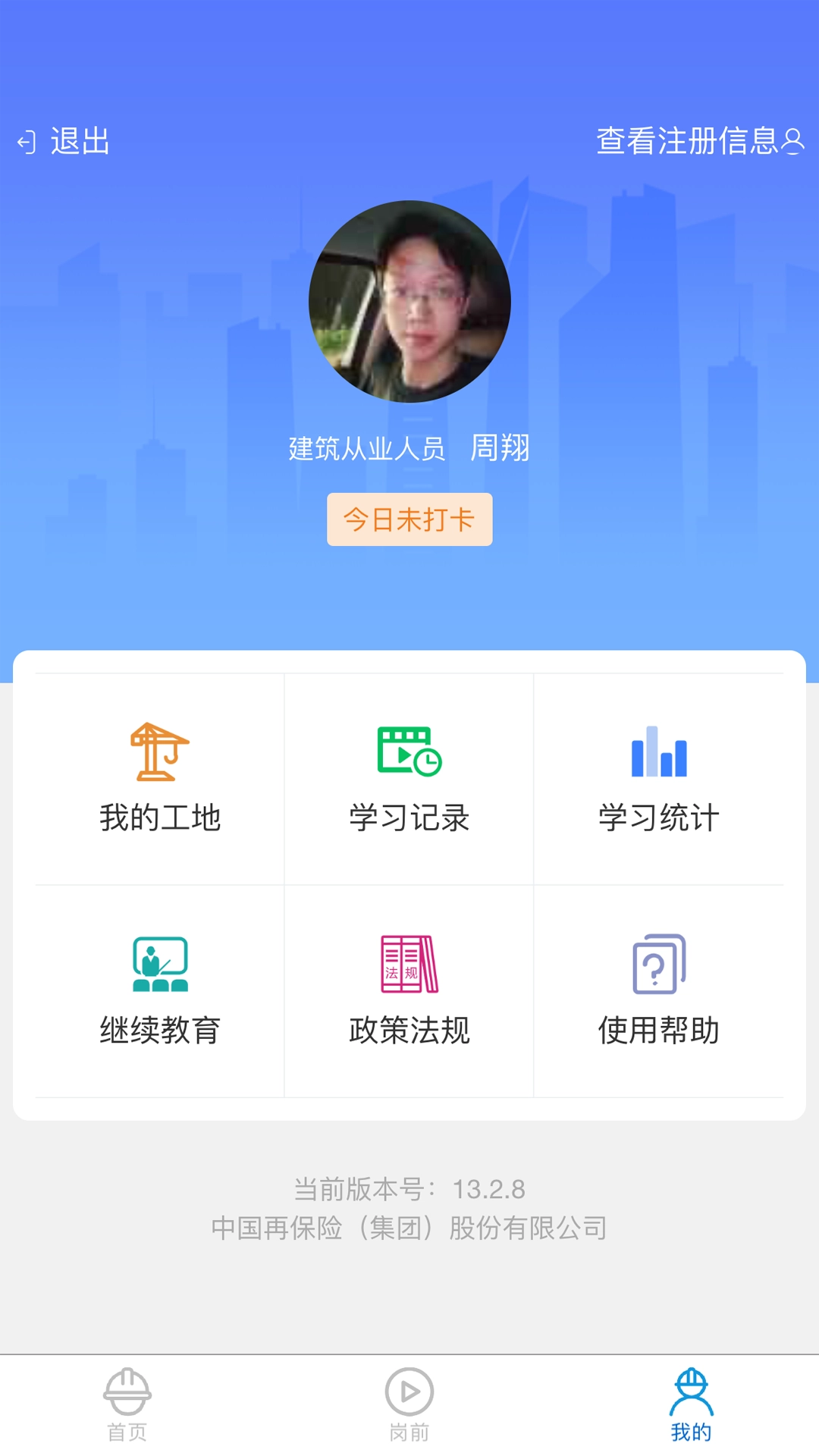This screenshot has height=1456, width=819.
Task: Switch to the 首页 tab
Action: 127,1410
